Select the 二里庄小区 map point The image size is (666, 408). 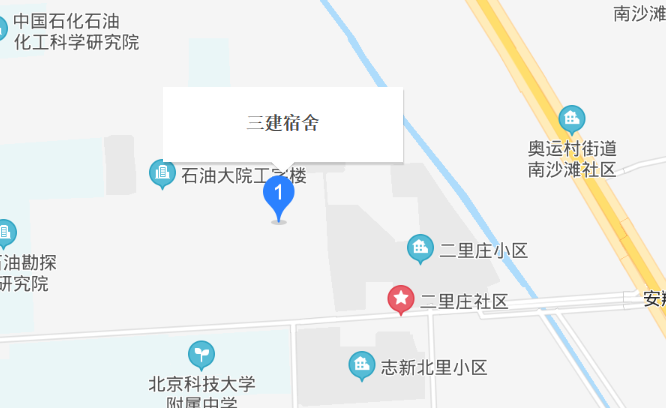coord(421,248)
